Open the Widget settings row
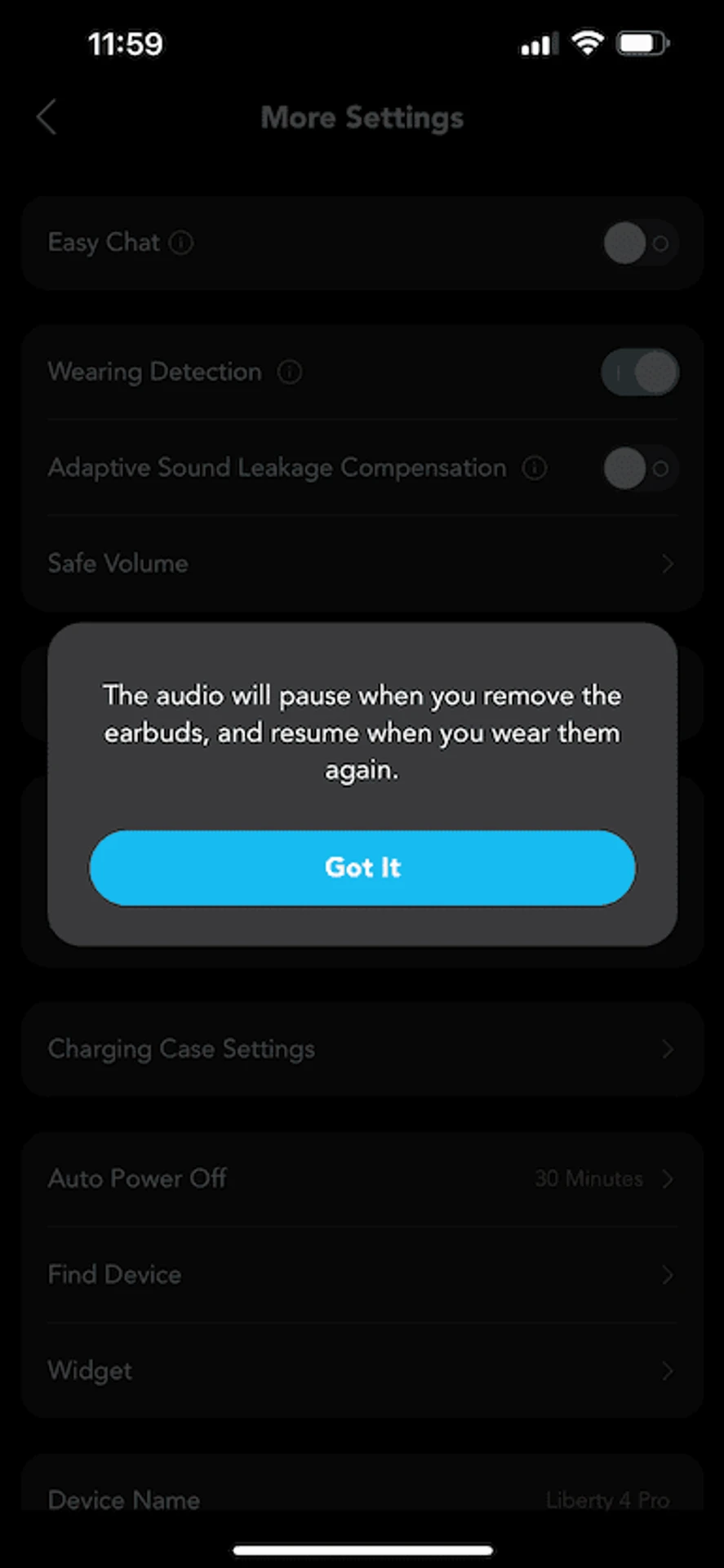Image resolution: width=724 pixels, height=1568 pixels. tap(362, 1370)
